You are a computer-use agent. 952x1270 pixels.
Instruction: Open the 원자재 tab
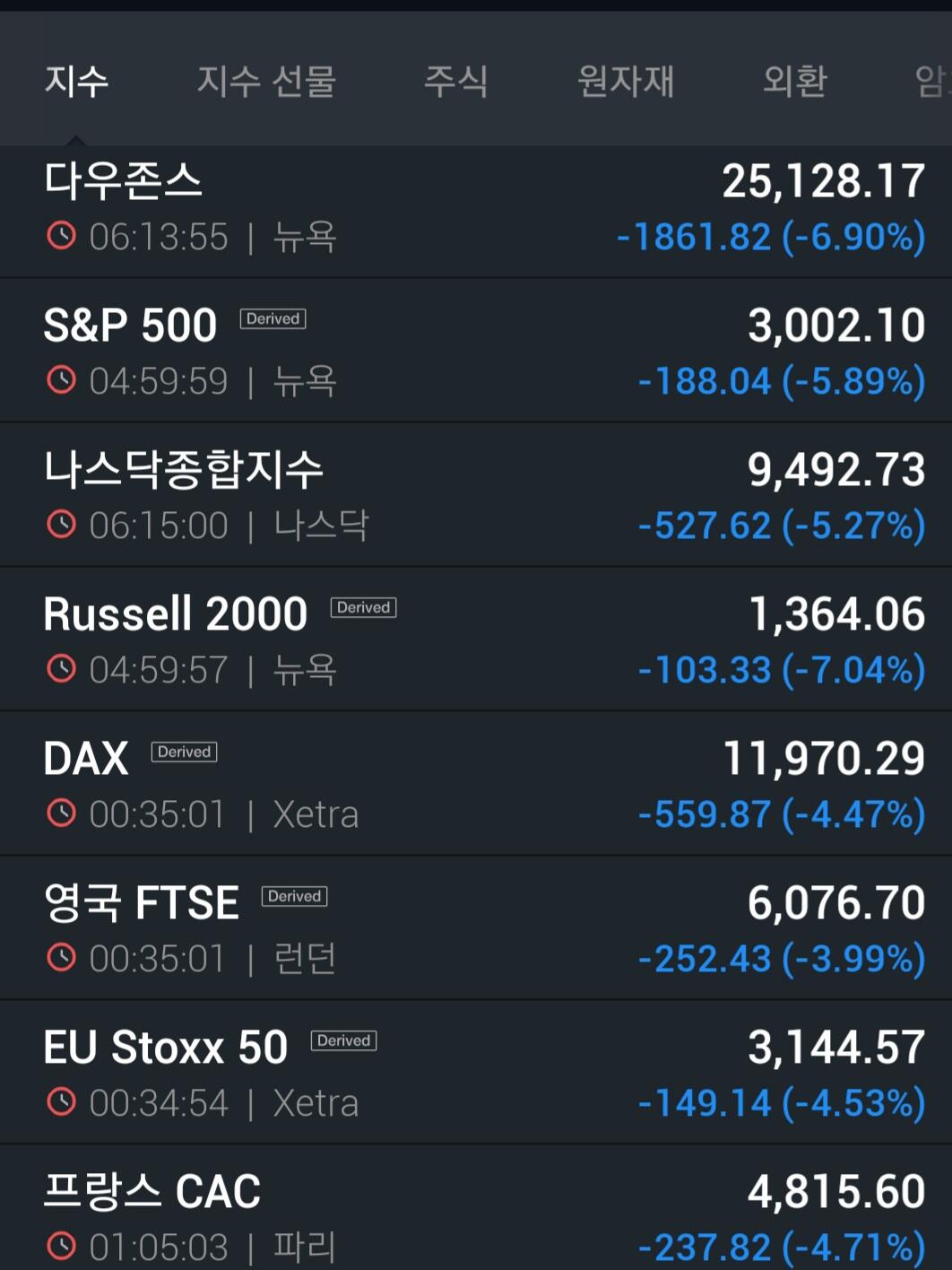tap(625, 82)
